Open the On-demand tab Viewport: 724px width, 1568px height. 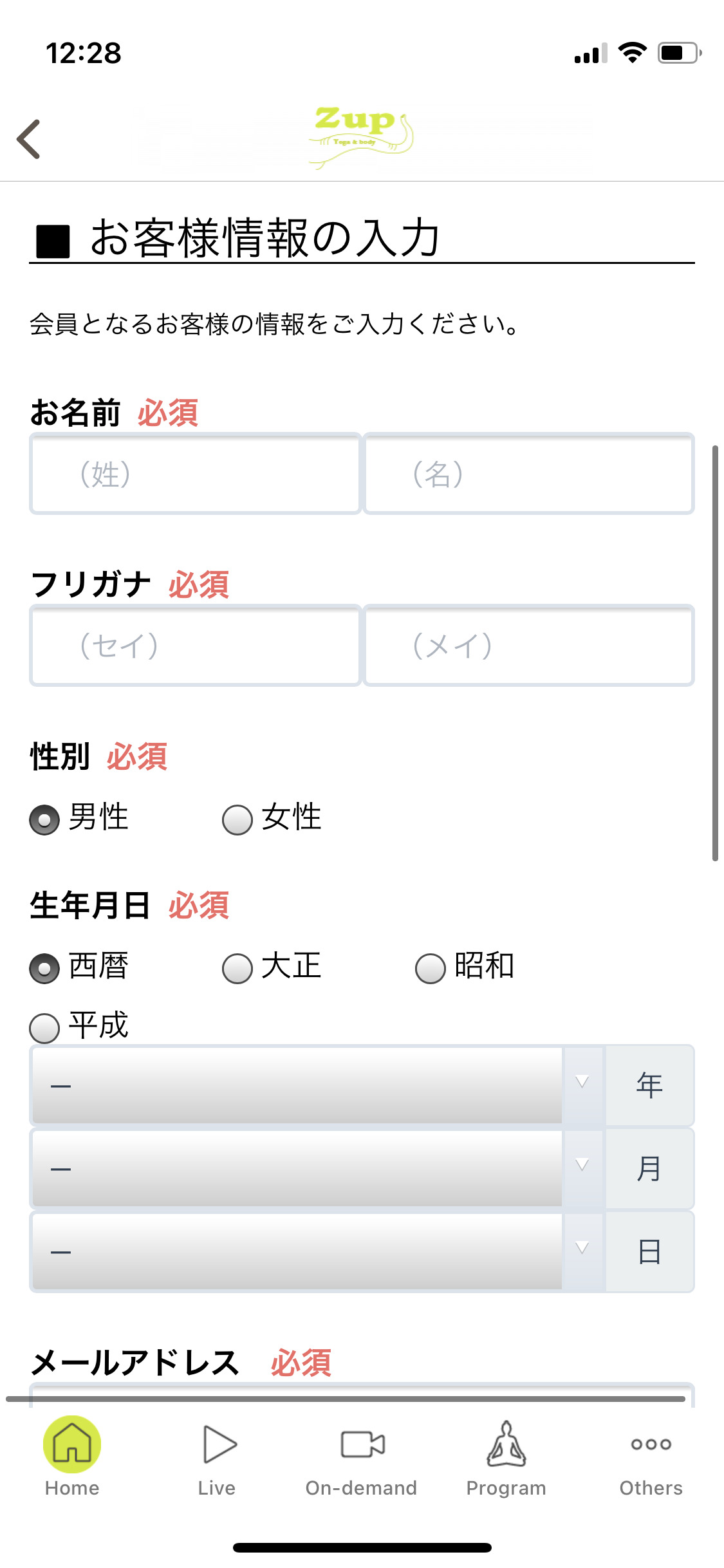tap(362, 1457)
